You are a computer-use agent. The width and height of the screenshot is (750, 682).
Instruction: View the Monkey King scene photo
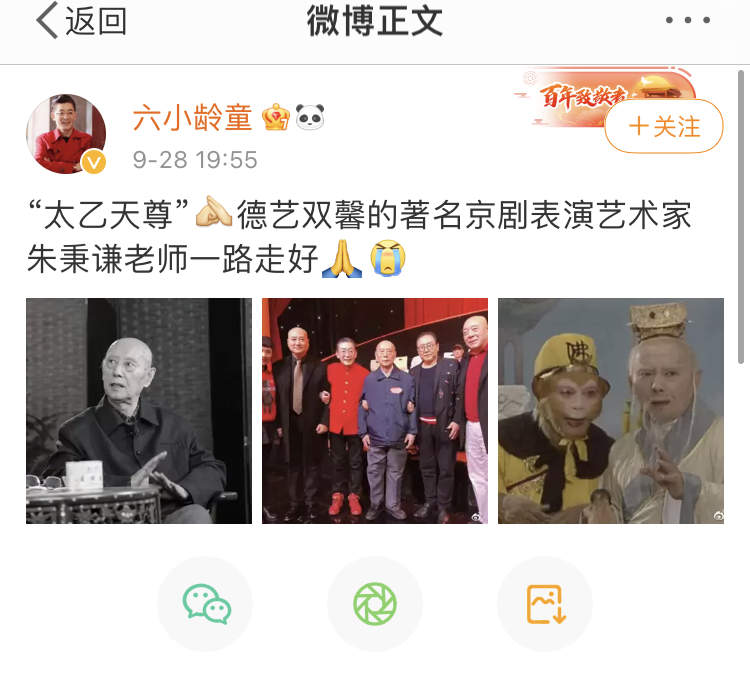(x=611, y=410)
